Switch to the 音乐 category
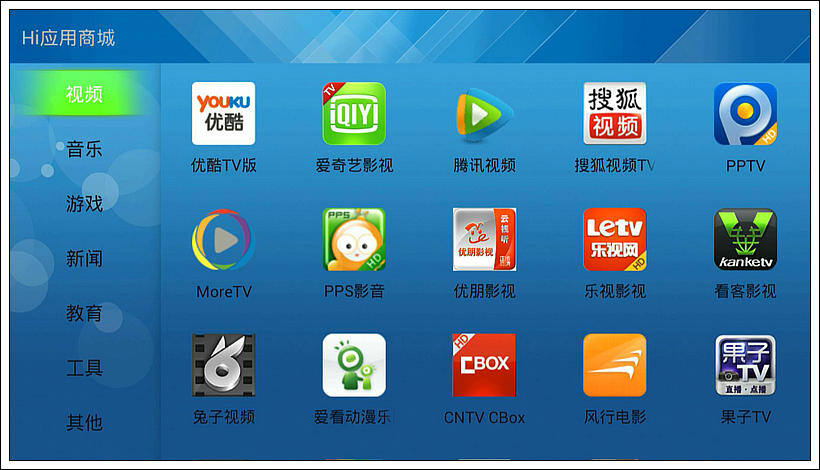The image size is (820, 470). pyautogui.click(x=84, y=150)
